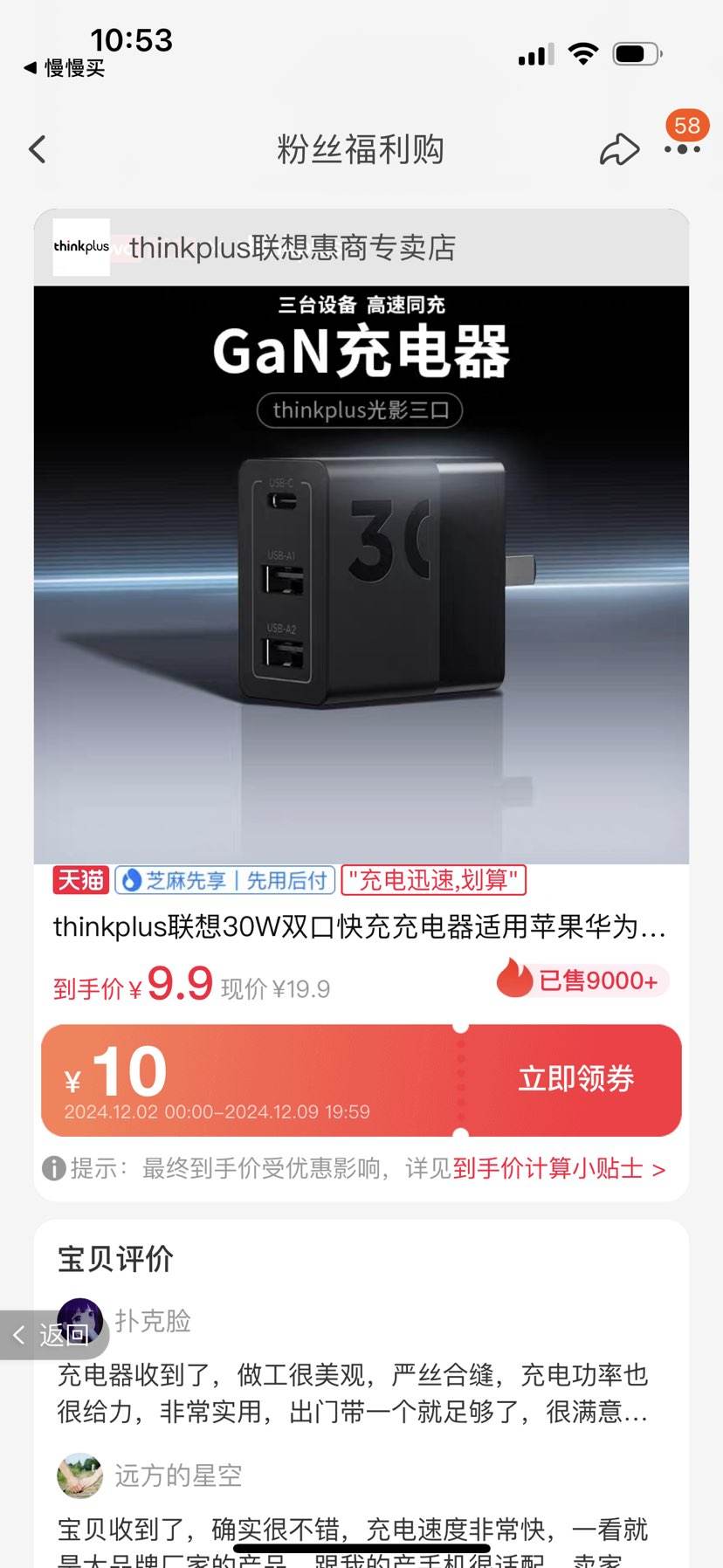Tap the '充电迅速,划算' review tag

point(434,881)
